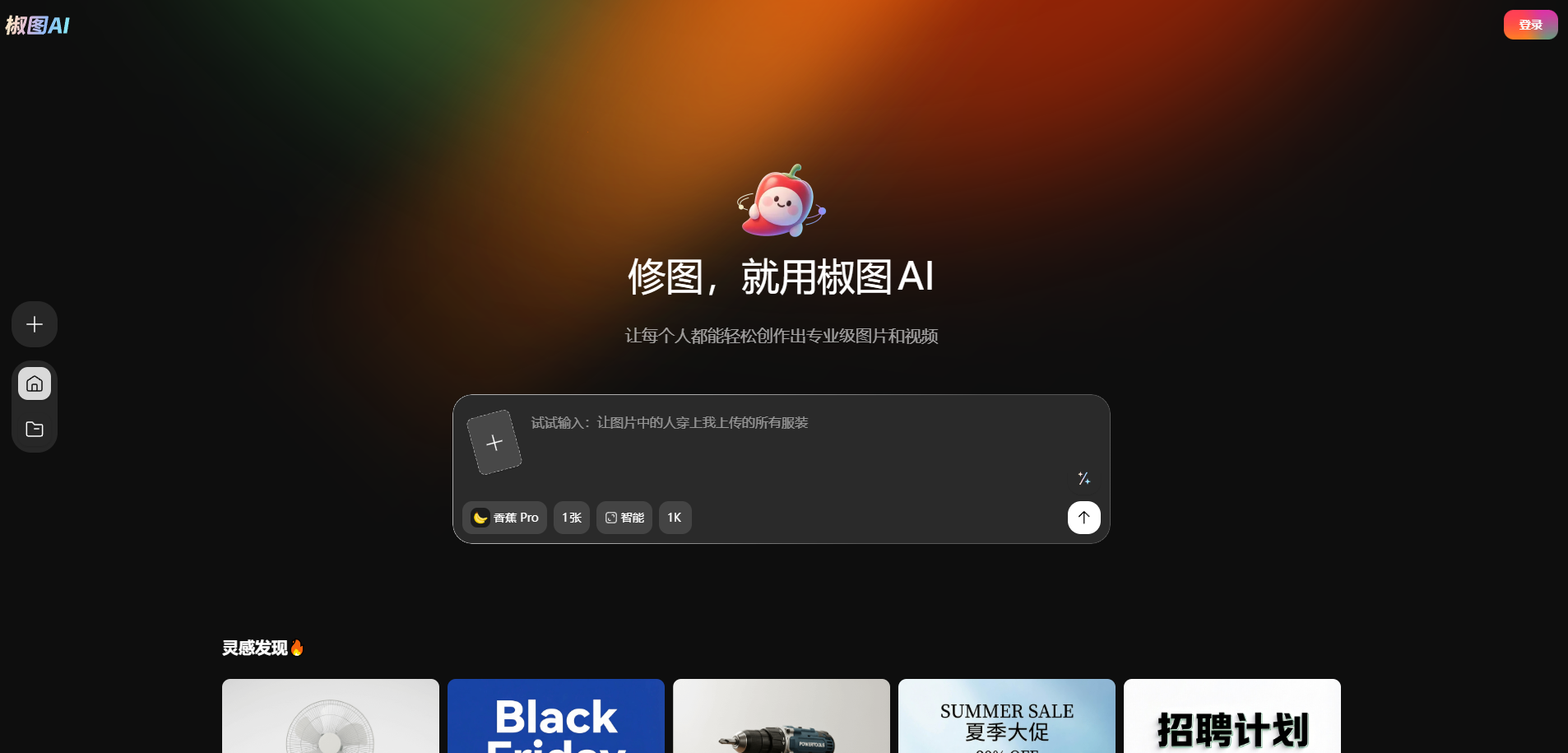The image size is (1568, 753).
Task: Create a new project with the plus button
Action: (x=35, y=324)
